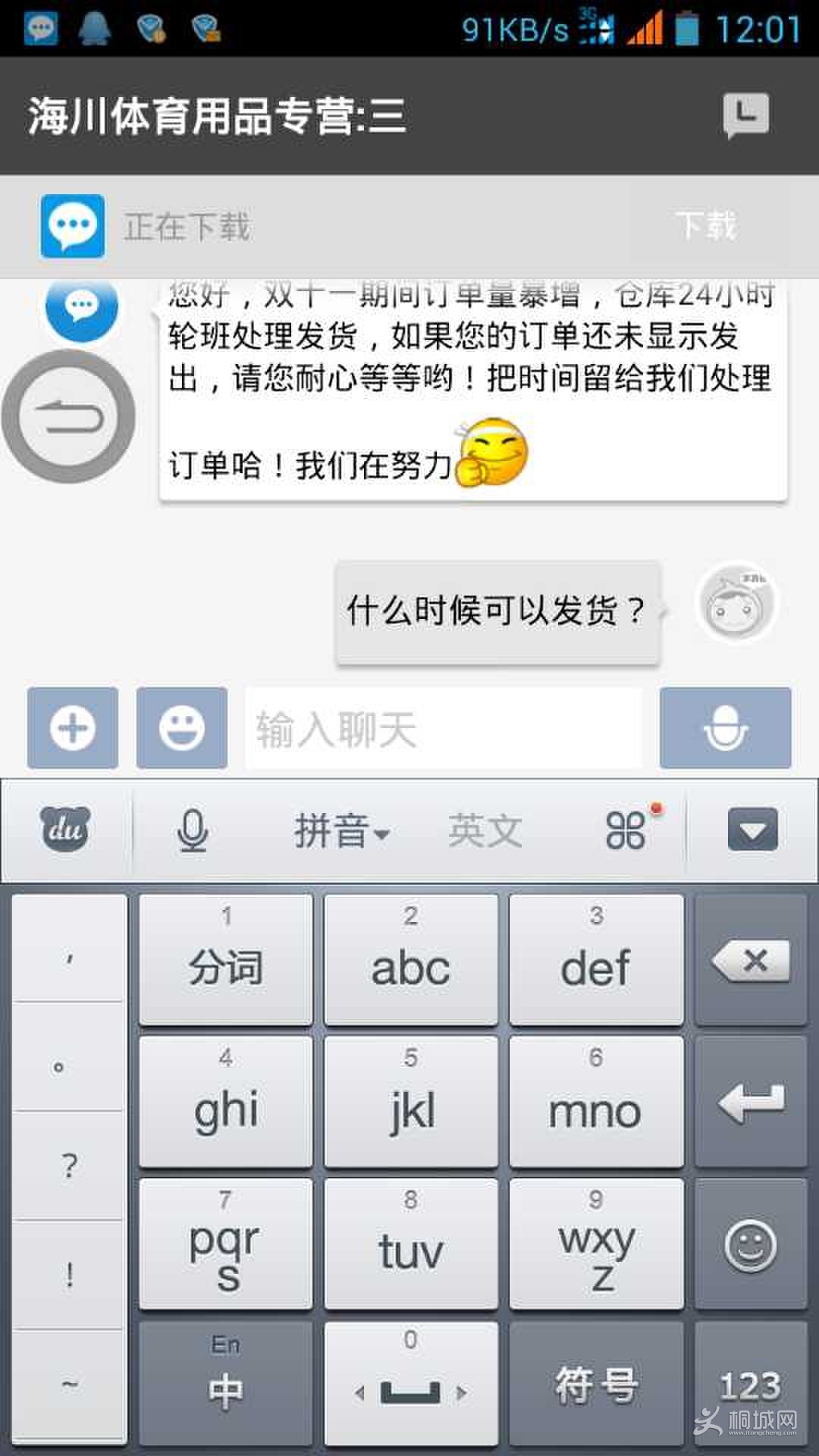Activate Baidu IME voice input icon
The image size is (819, 1456).
[x=192, y=829]
